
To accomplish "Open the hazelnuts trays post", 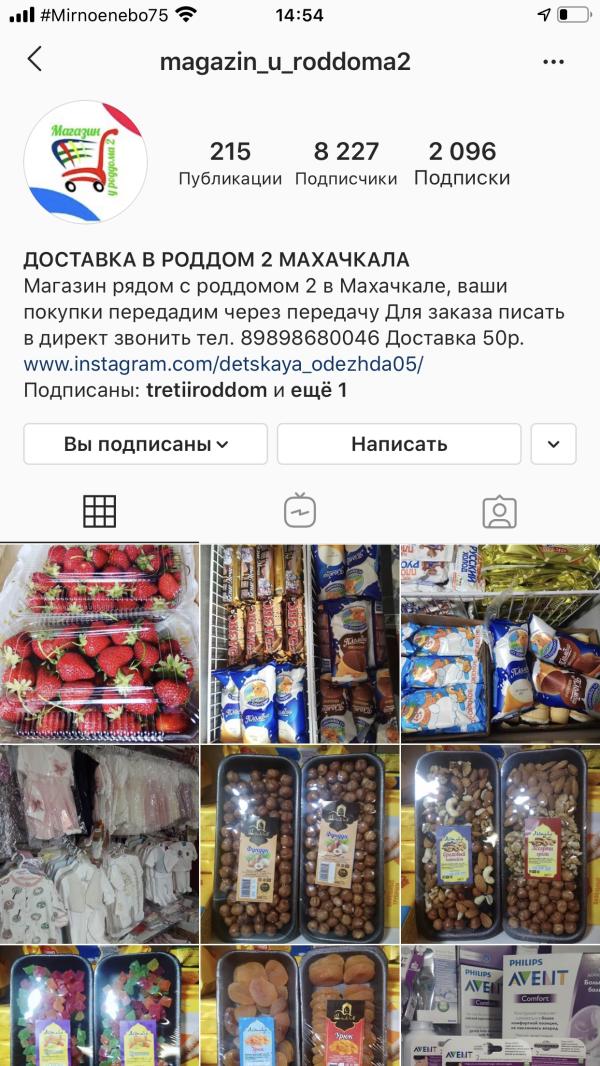I will (300, 844).
